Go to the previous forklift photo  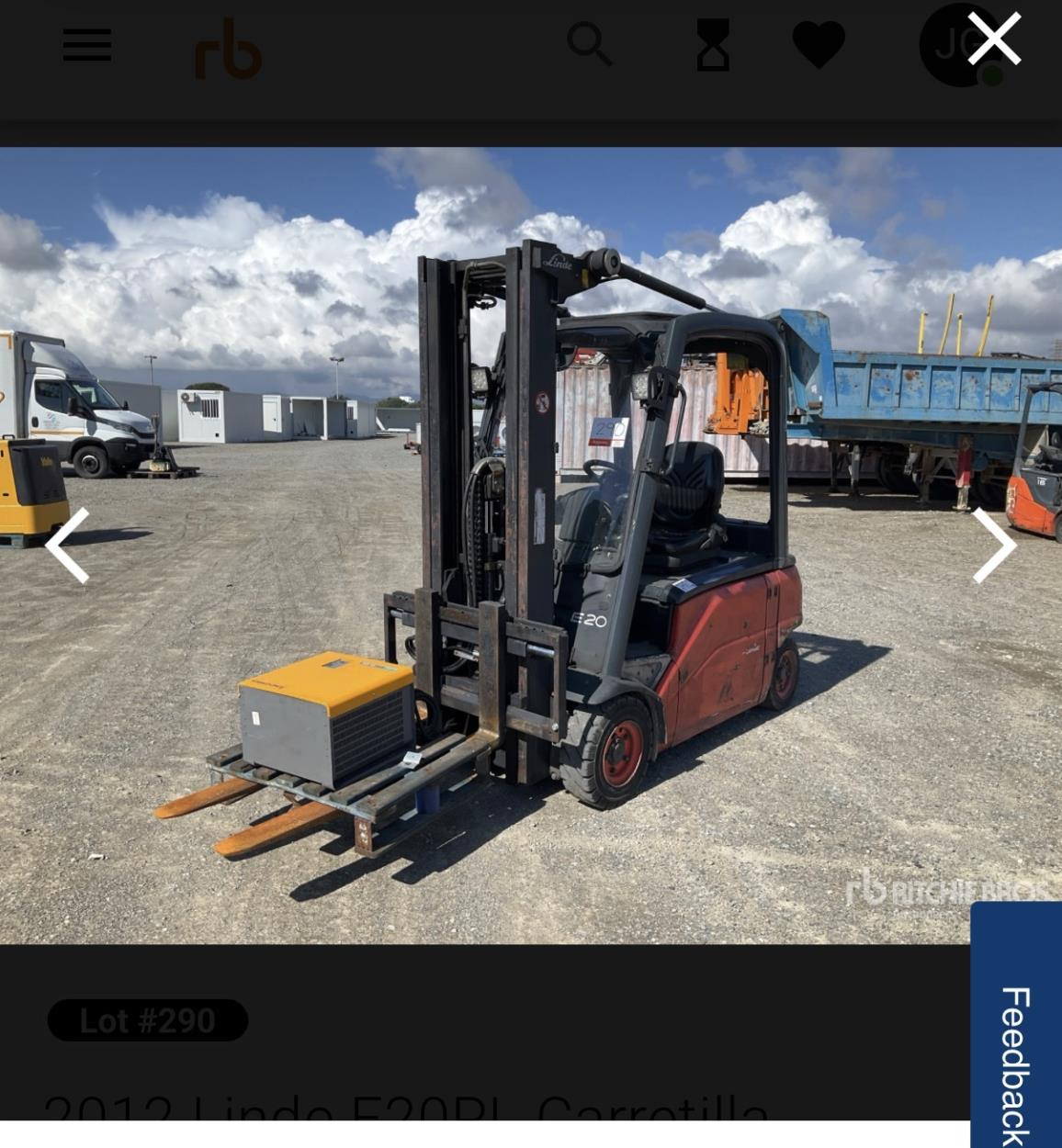(x=68, y=546)
